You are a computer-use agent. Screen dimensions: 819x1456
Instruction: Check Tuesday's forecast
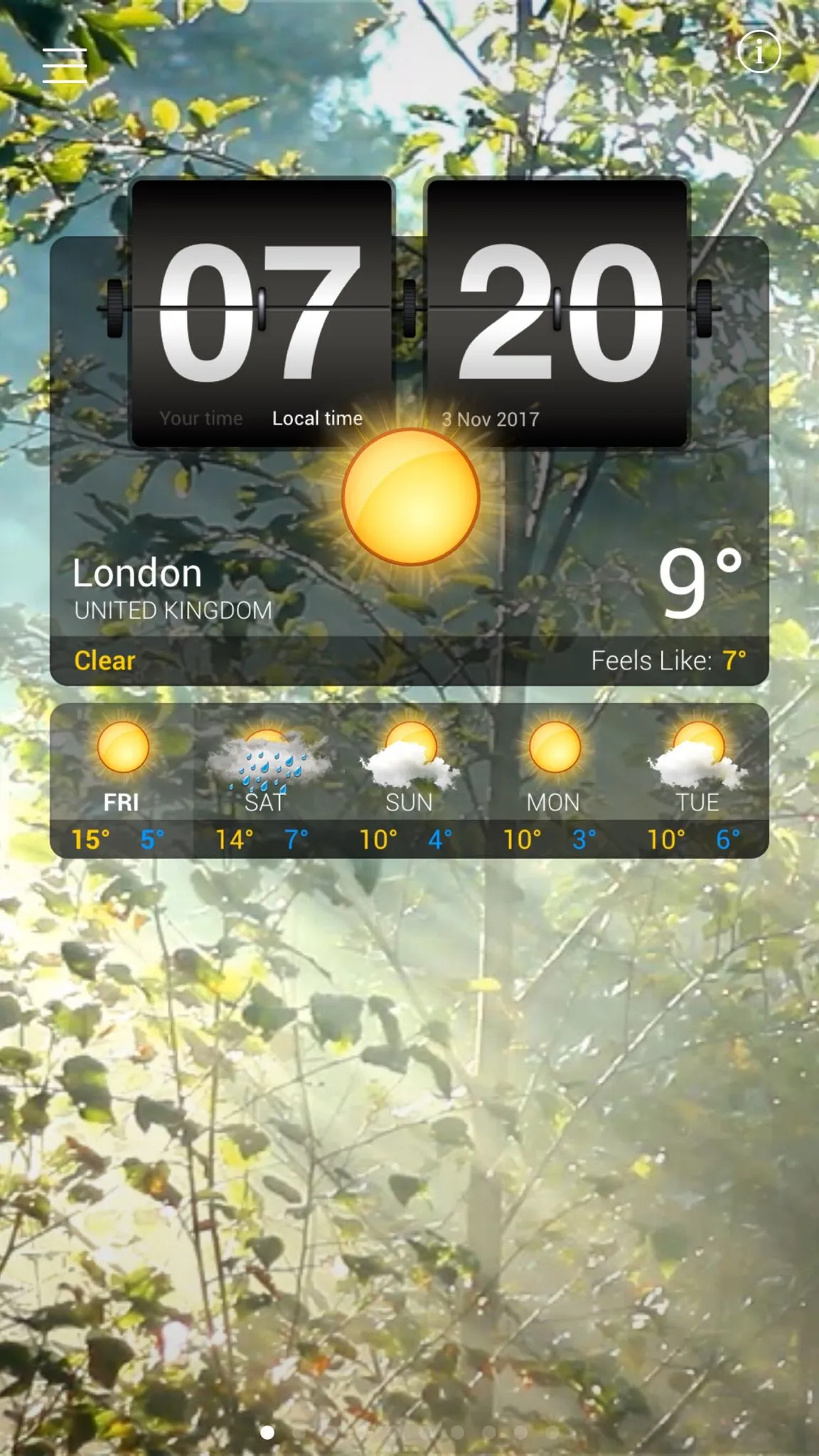click(697, 782)
